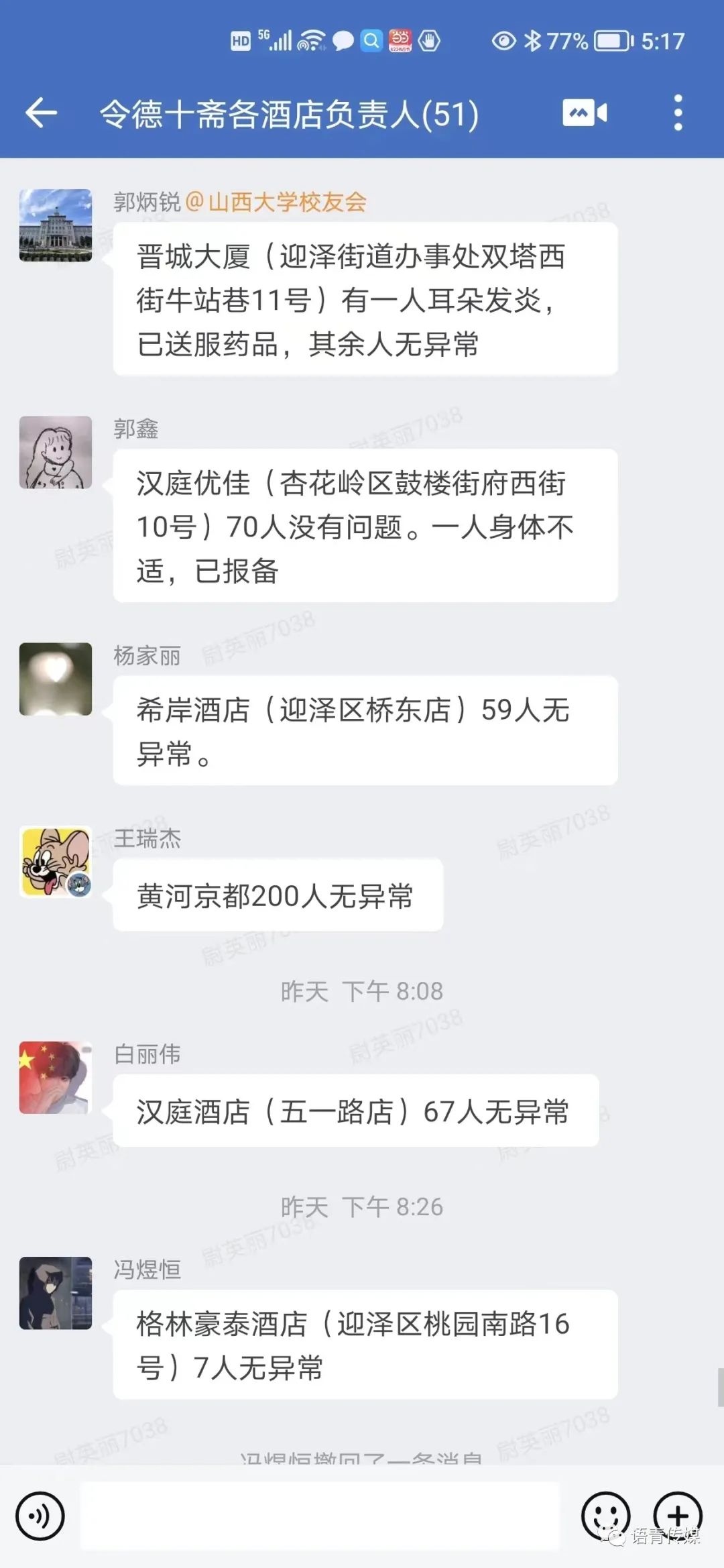
Task: Tap 冯煜恒's avatar
Action: click(56, 1293)
